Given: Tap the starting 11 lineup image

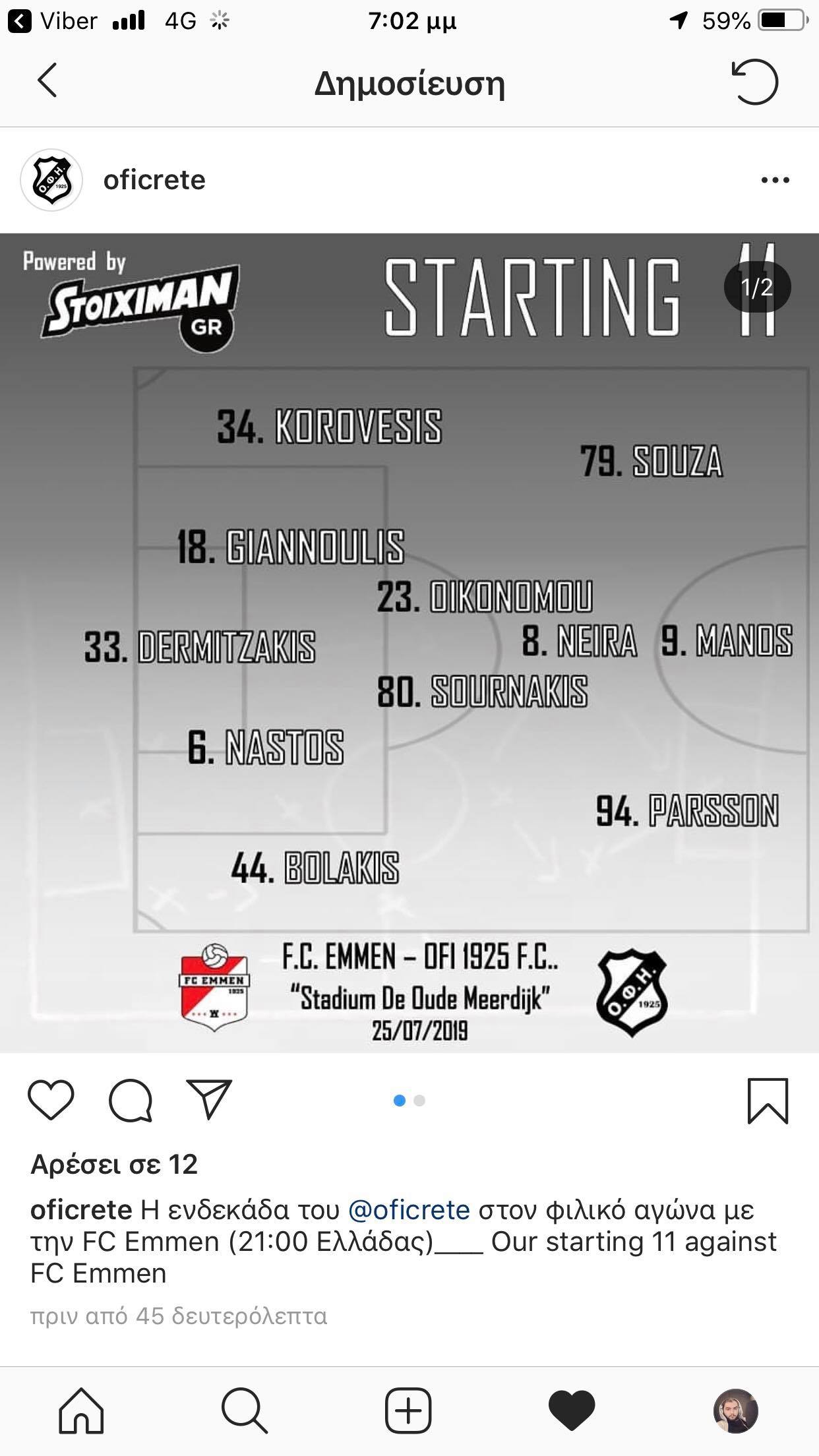Looking at the screenshot, I should pyautogui.click(x=409, y=643).
